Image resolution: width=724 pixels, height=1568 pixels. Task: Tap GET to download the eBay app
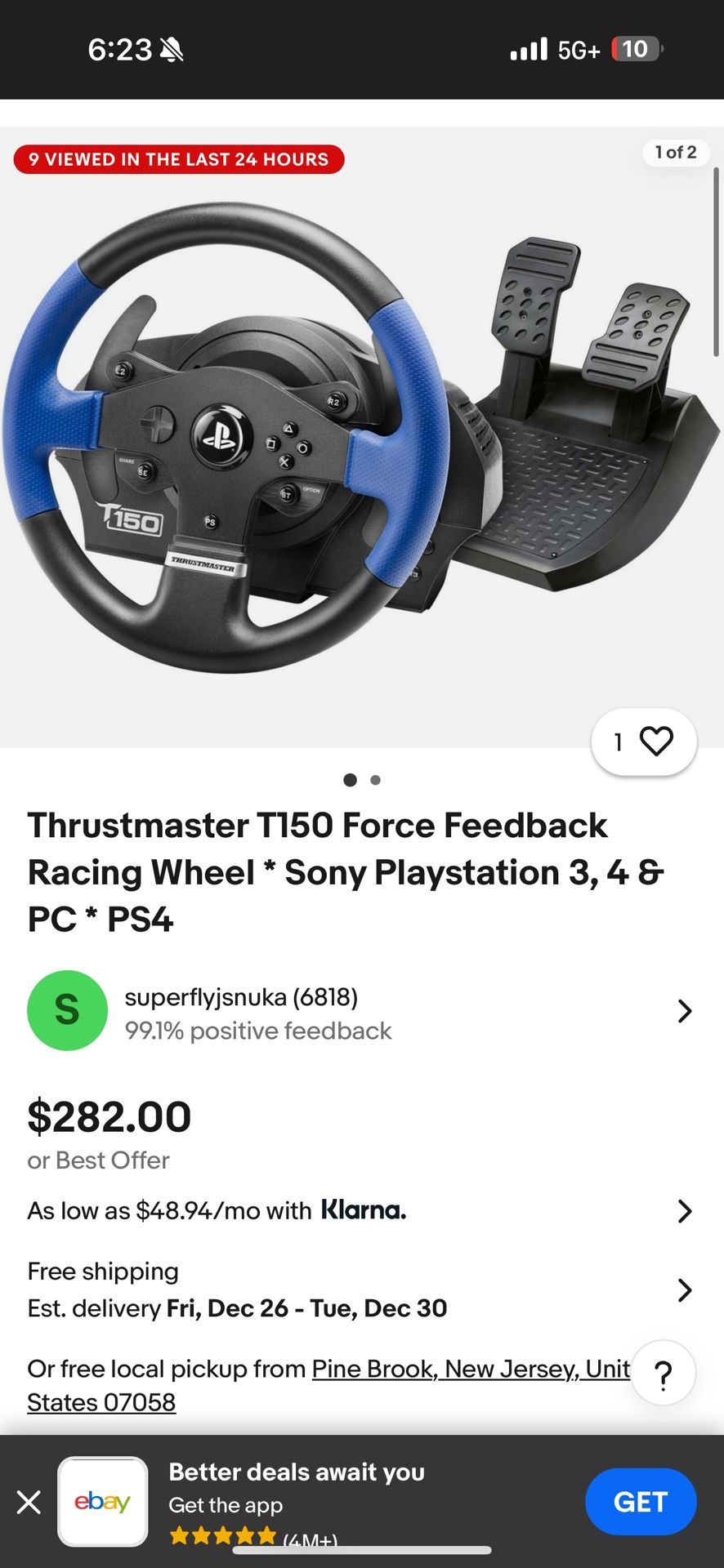click(x=640, y=1501)
